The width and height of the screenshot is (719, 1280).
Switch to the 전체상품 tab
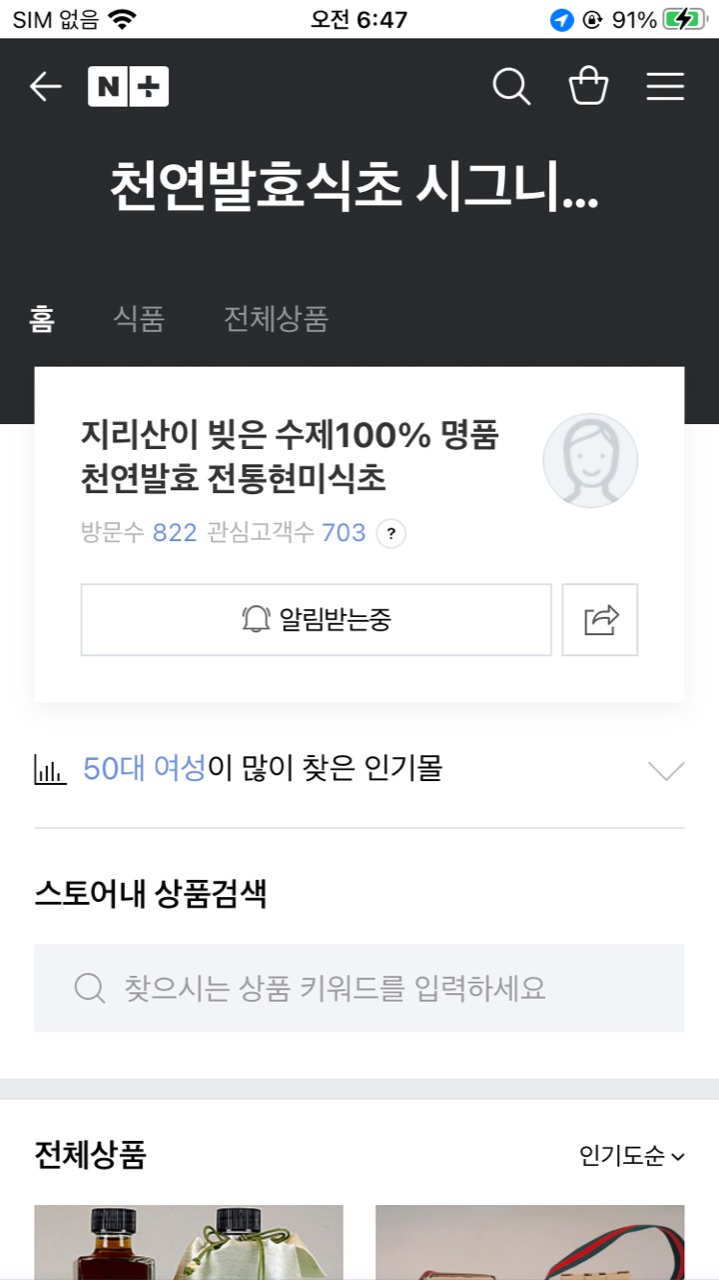(276, 319)
